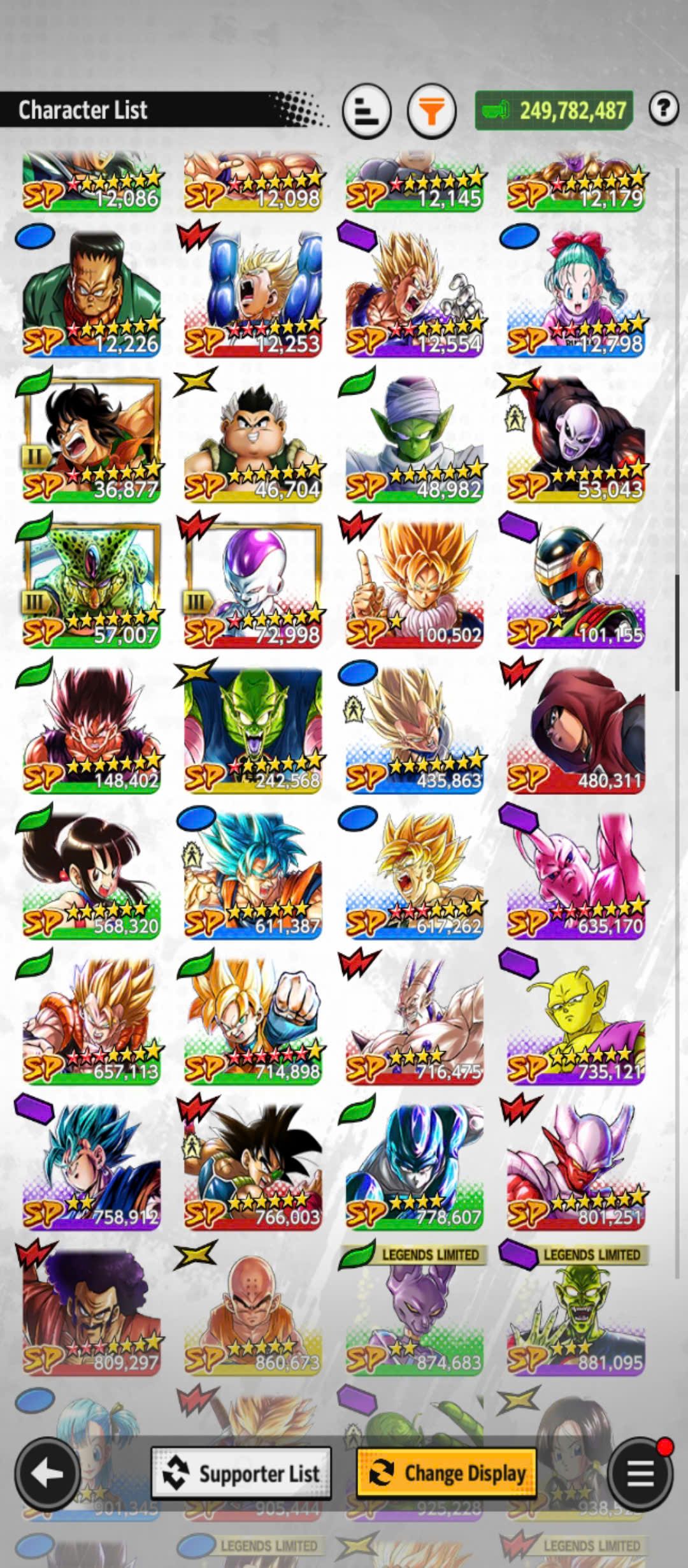Open the hooded character showing 480,311
688x1568 pixels.
pyautogui.click(x=576, y=729)
